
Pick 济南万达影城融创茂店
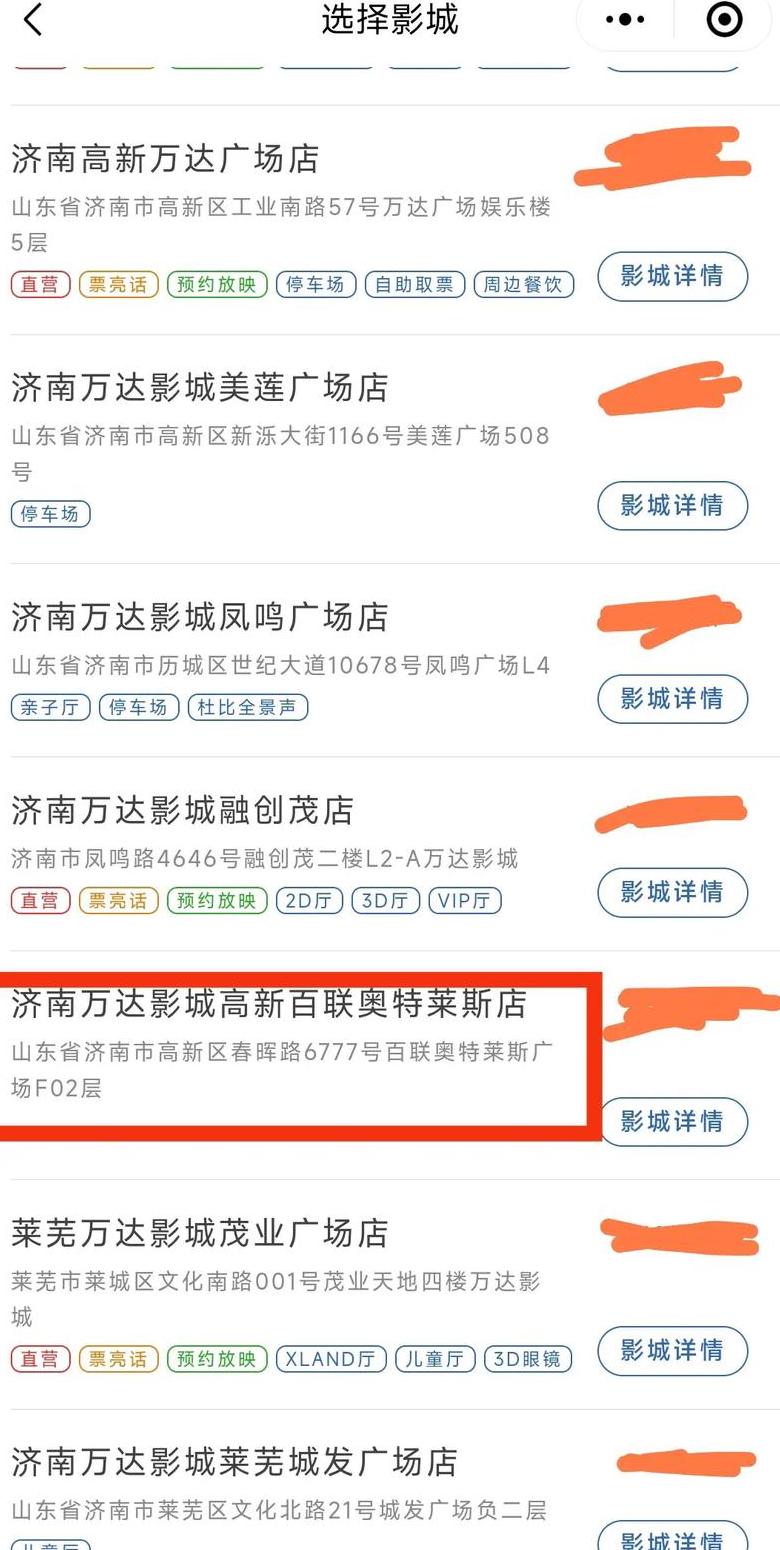tap(183, 810)
